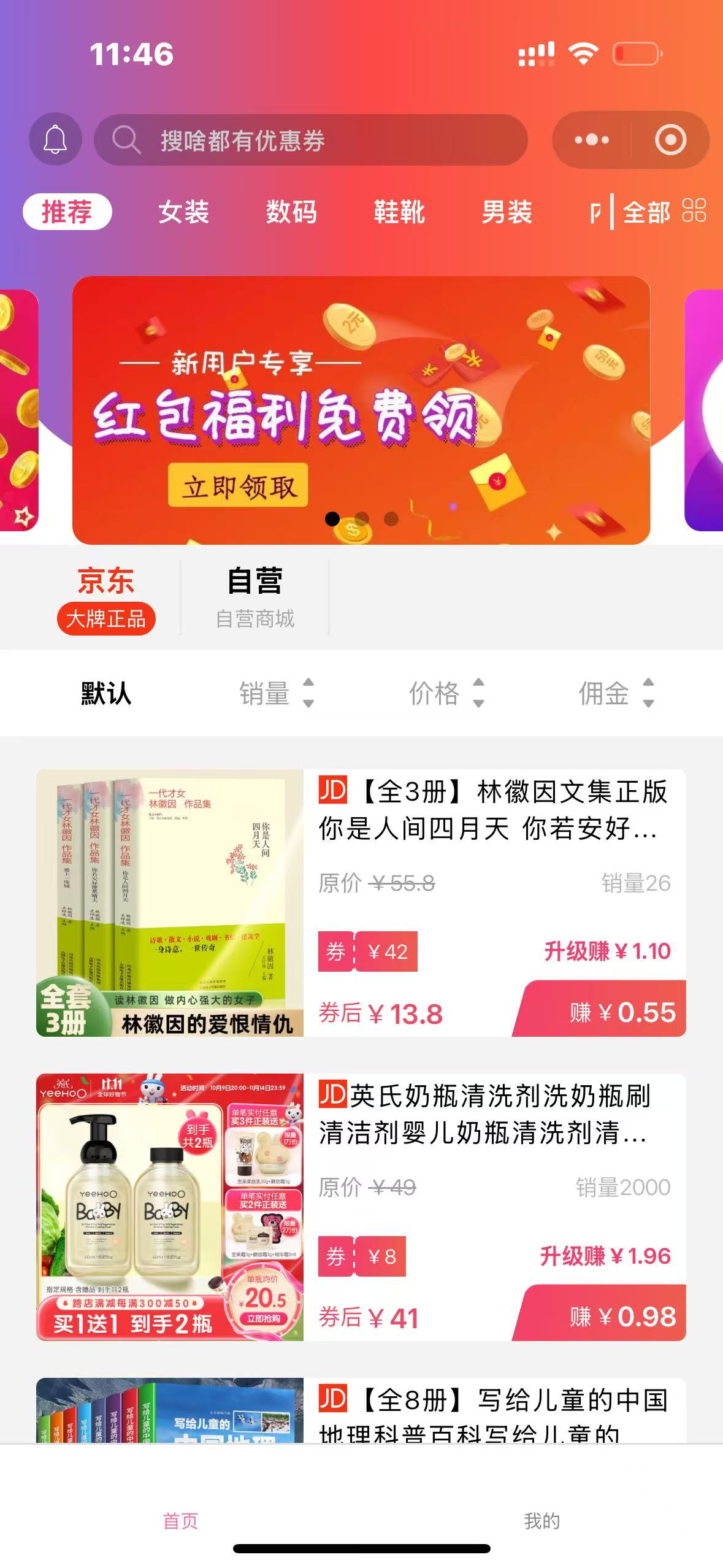Select the 京东 大牌正品 source
Viewport: 723px width, 1568px height.
(105, 598)
